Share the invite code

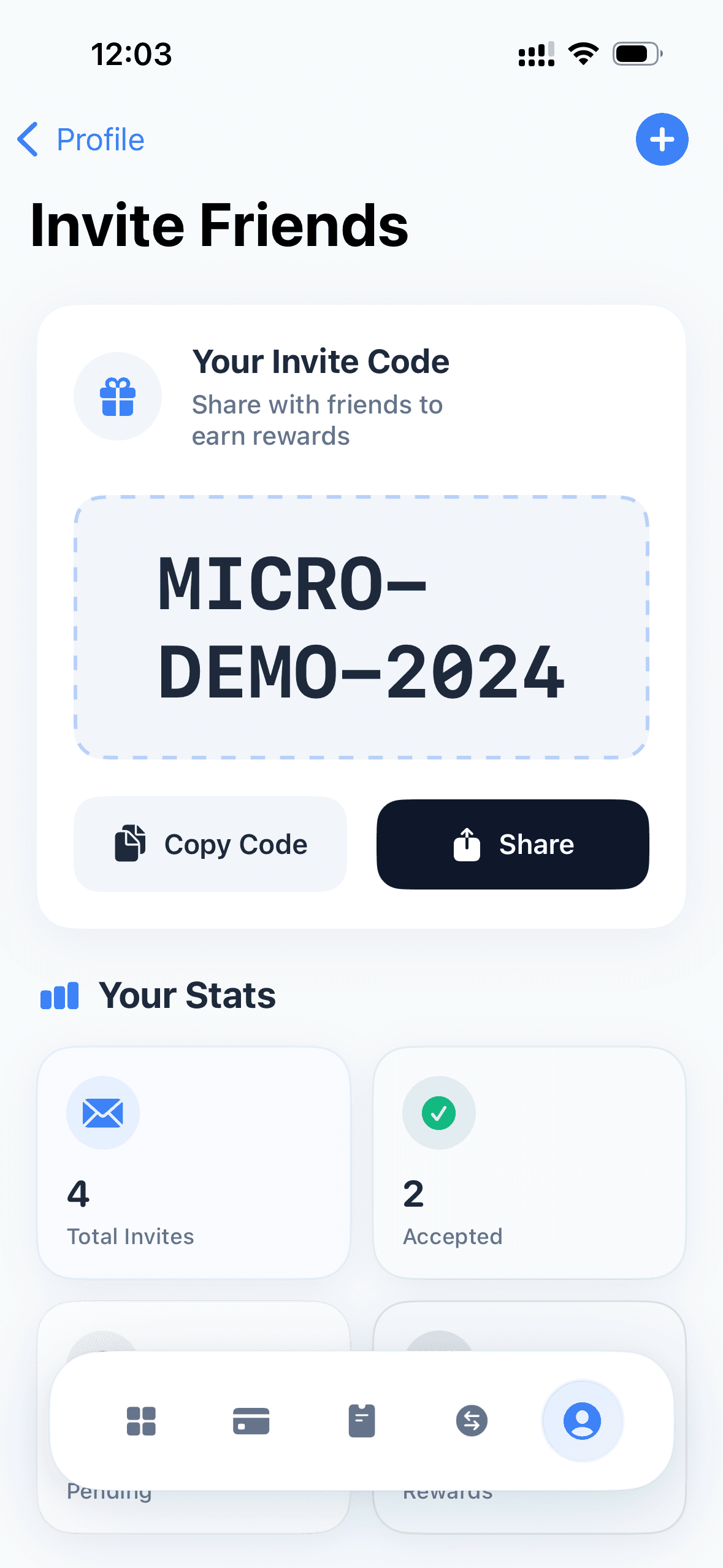(513, 844)
